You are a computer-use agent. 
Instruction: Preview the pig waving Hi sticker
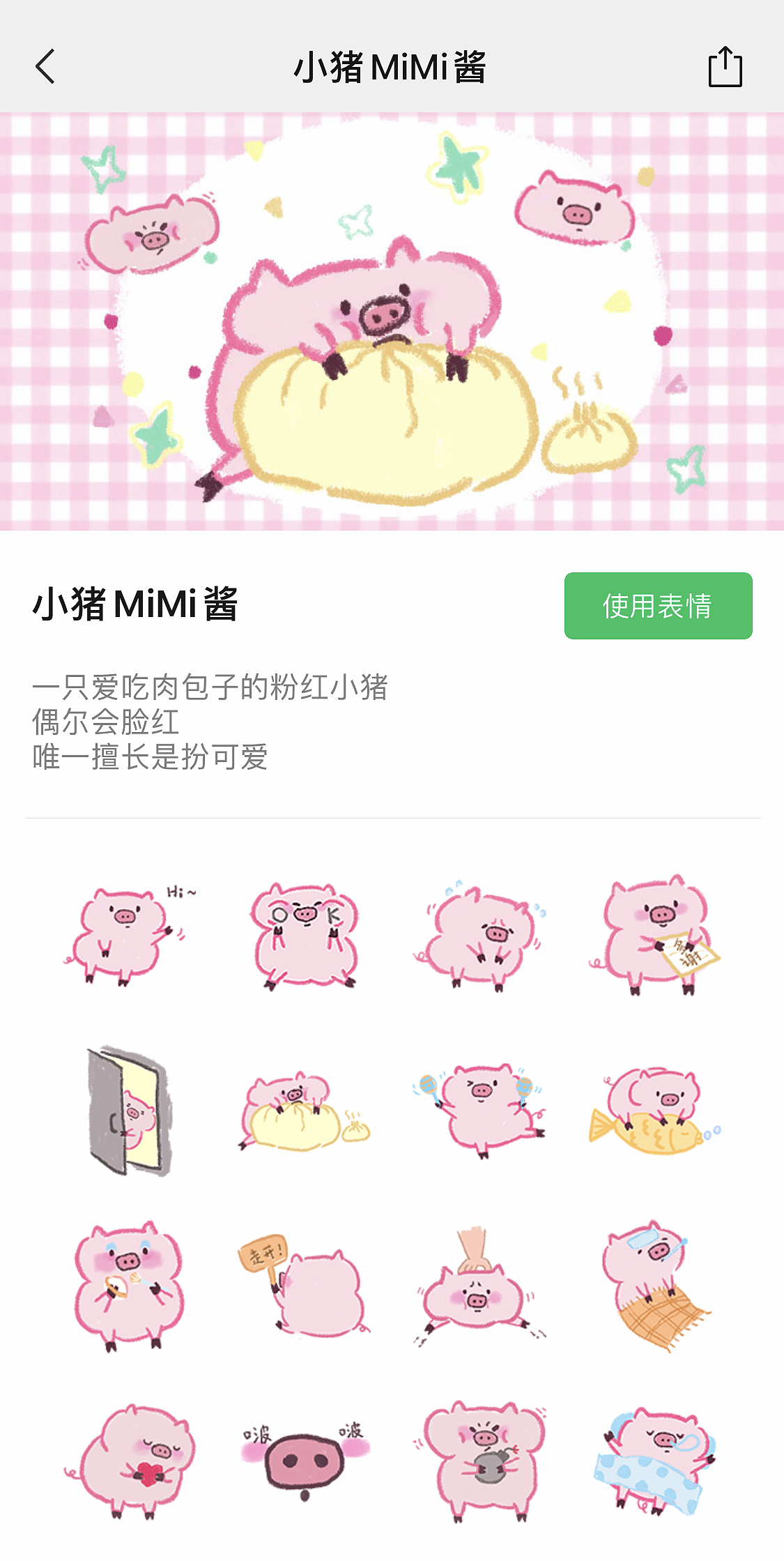(x=127, y=935)
